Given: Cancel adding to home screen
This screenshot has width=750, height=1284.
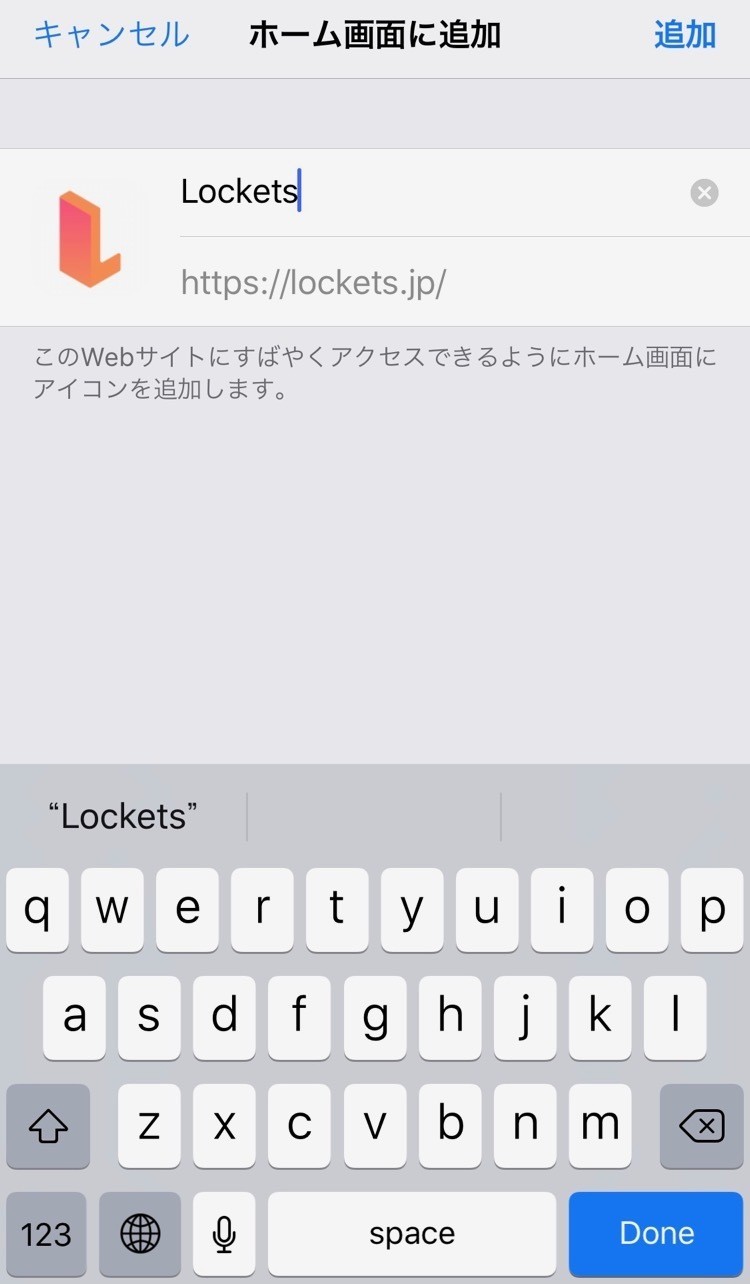Looking at the screenshot, I should click(x=111, y=35).
